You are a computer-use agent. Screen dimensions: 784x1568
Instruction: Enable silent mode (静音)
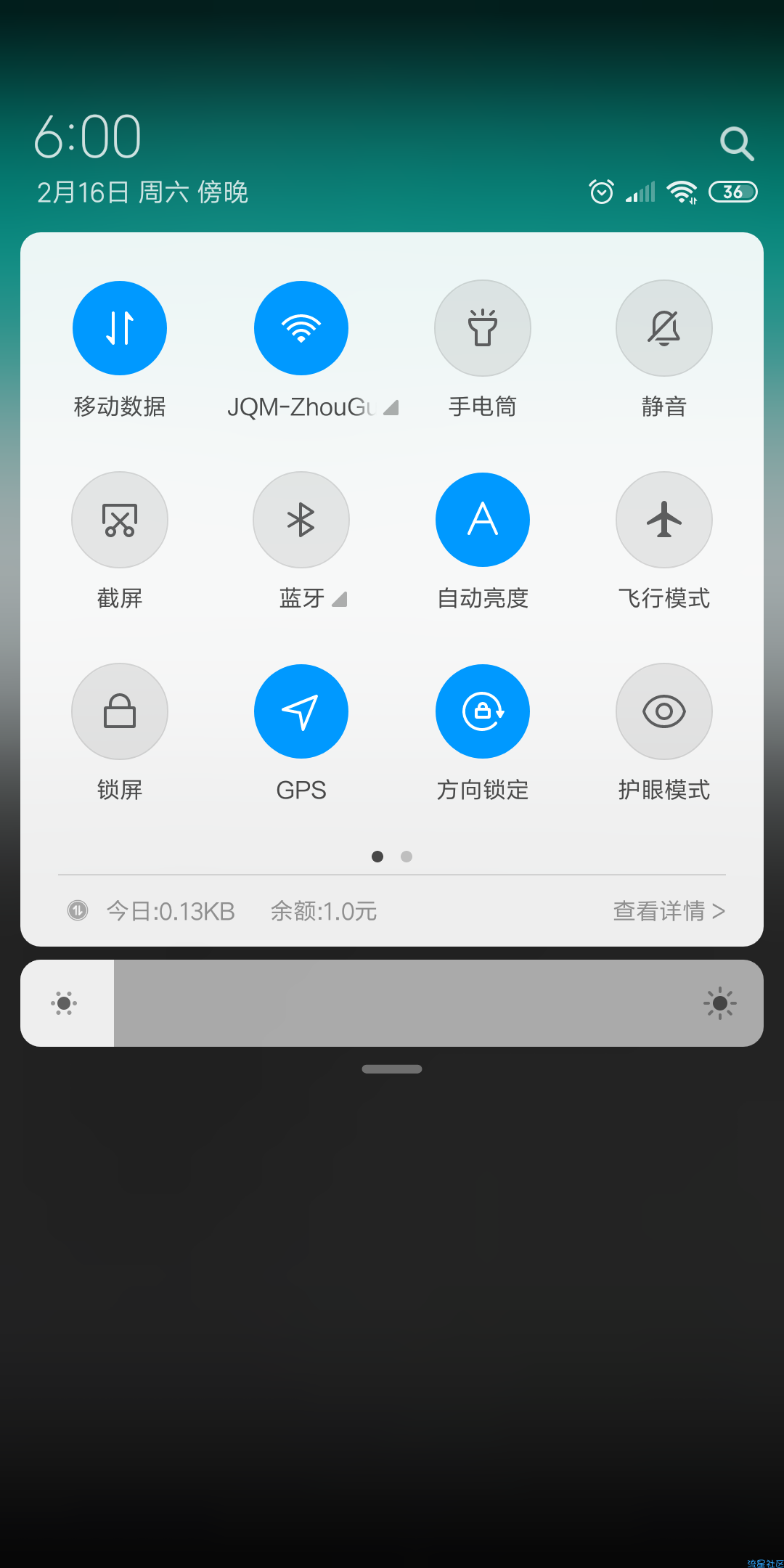click(664, 328)
